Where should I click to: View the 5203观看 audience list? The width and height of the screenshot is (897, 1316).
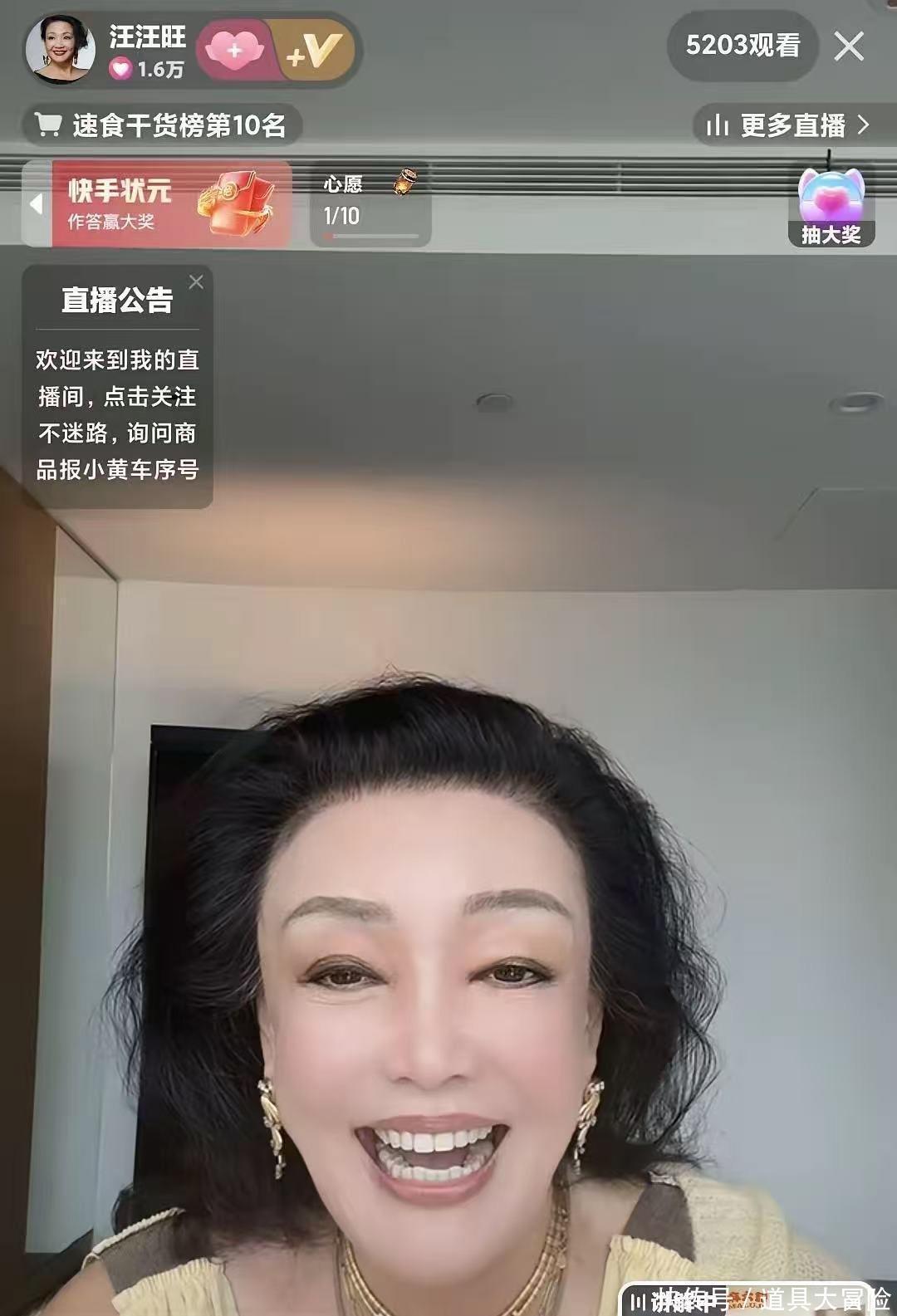[x=742, y=46]
